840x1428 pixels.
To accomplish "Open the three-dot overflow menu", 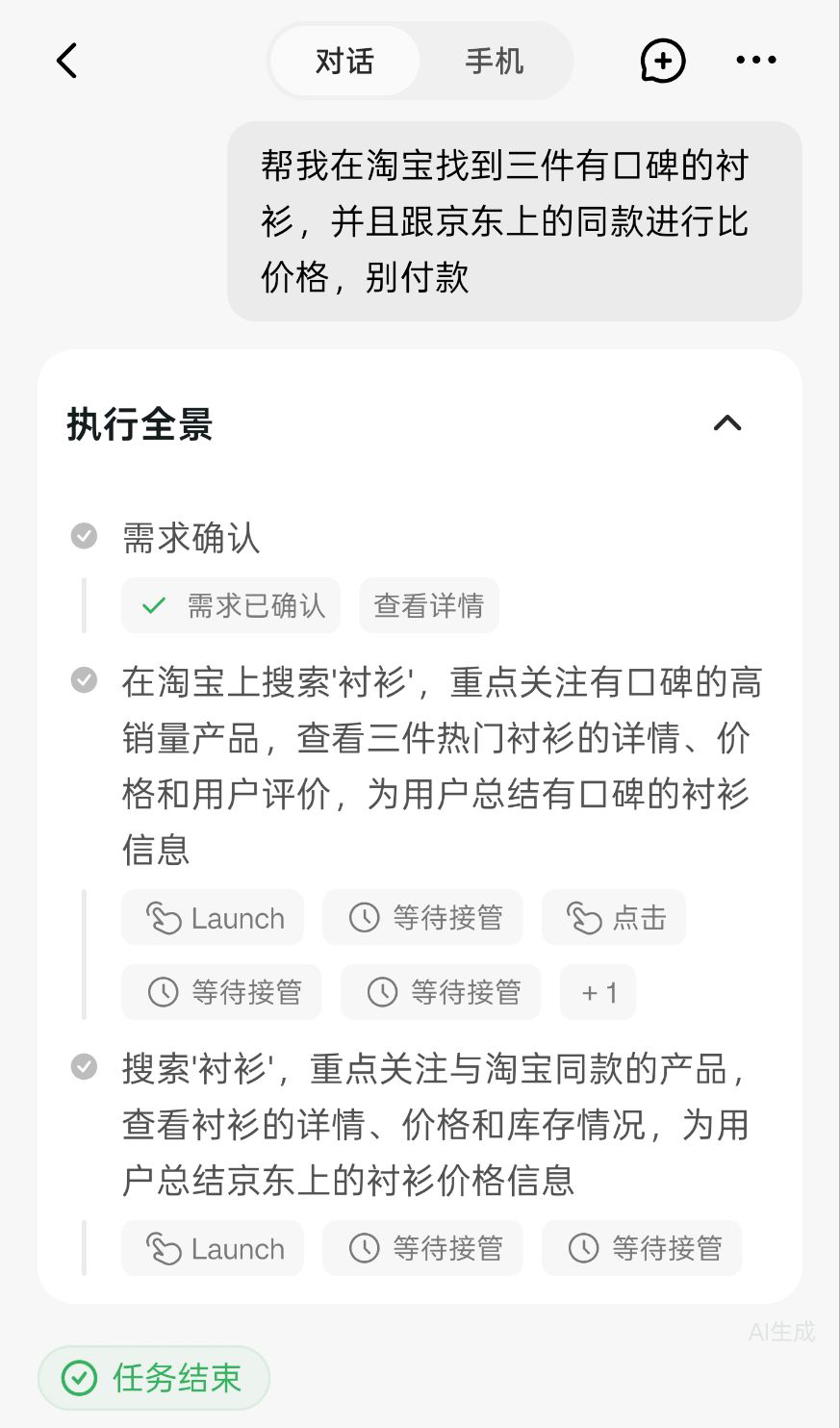I will pyautogui.click(x=755, y=61).
